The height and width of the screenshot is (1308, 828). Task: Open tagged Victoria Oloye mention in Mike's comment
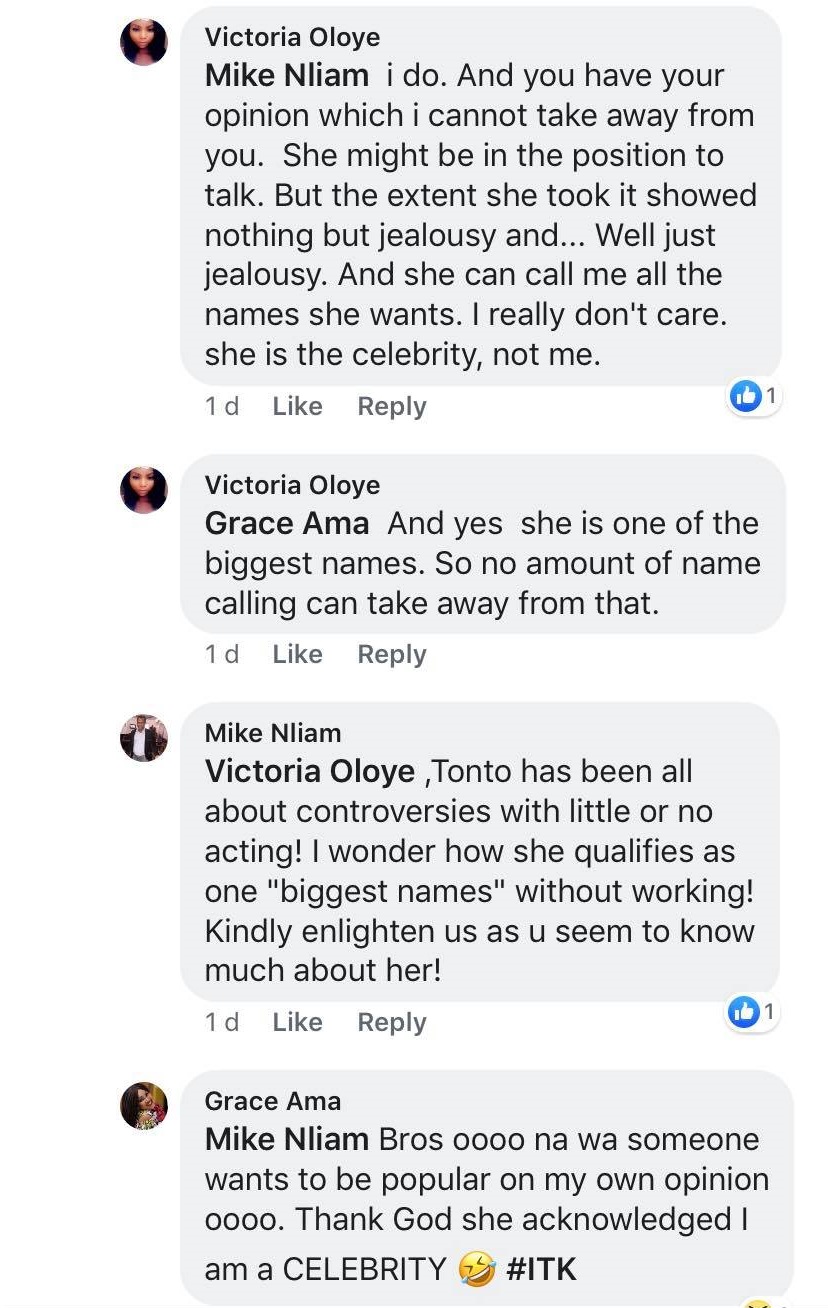[x=309, y=771]
